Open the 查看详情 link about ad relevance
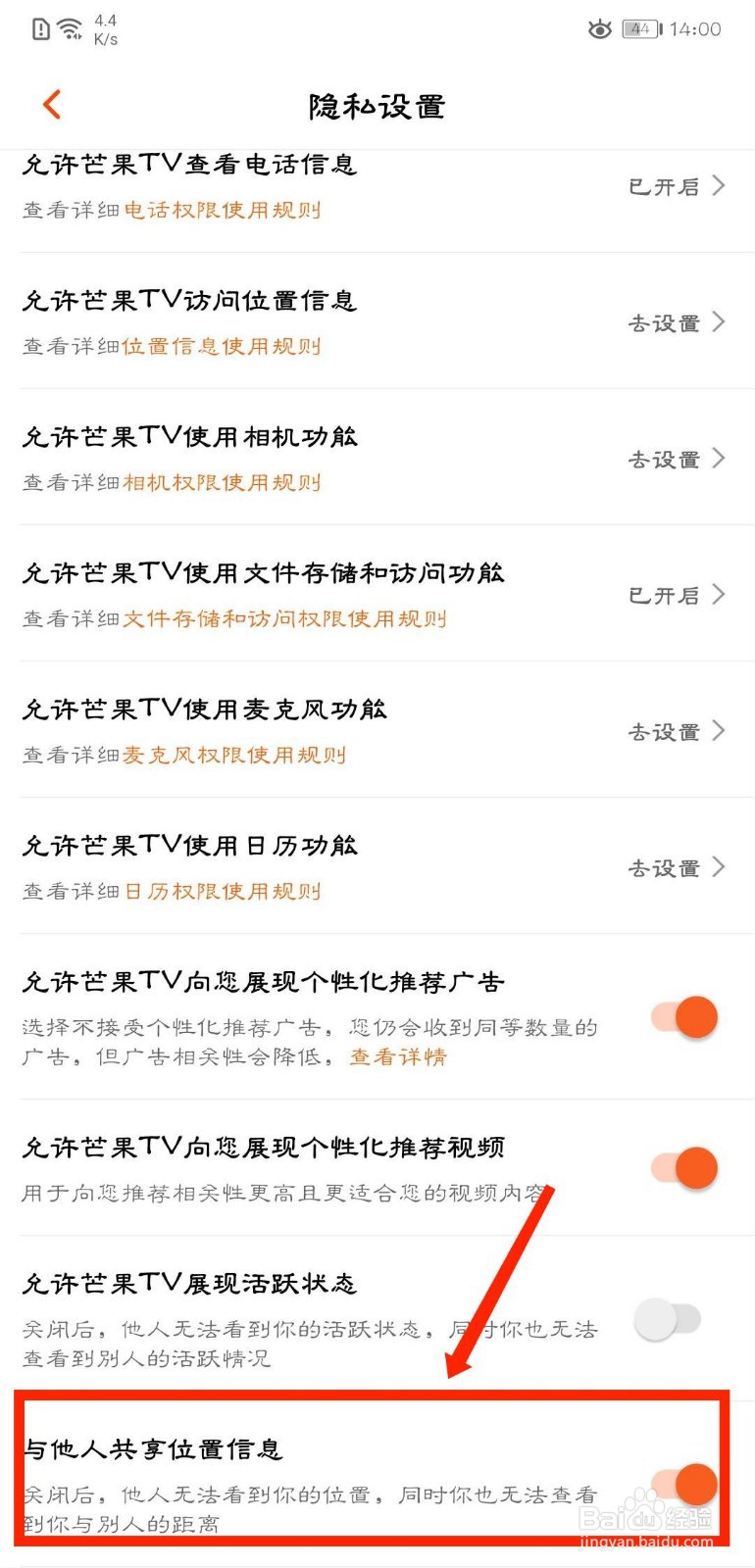The height and width of the screenshot is (1568, 755). click(x=398, y=1058)
